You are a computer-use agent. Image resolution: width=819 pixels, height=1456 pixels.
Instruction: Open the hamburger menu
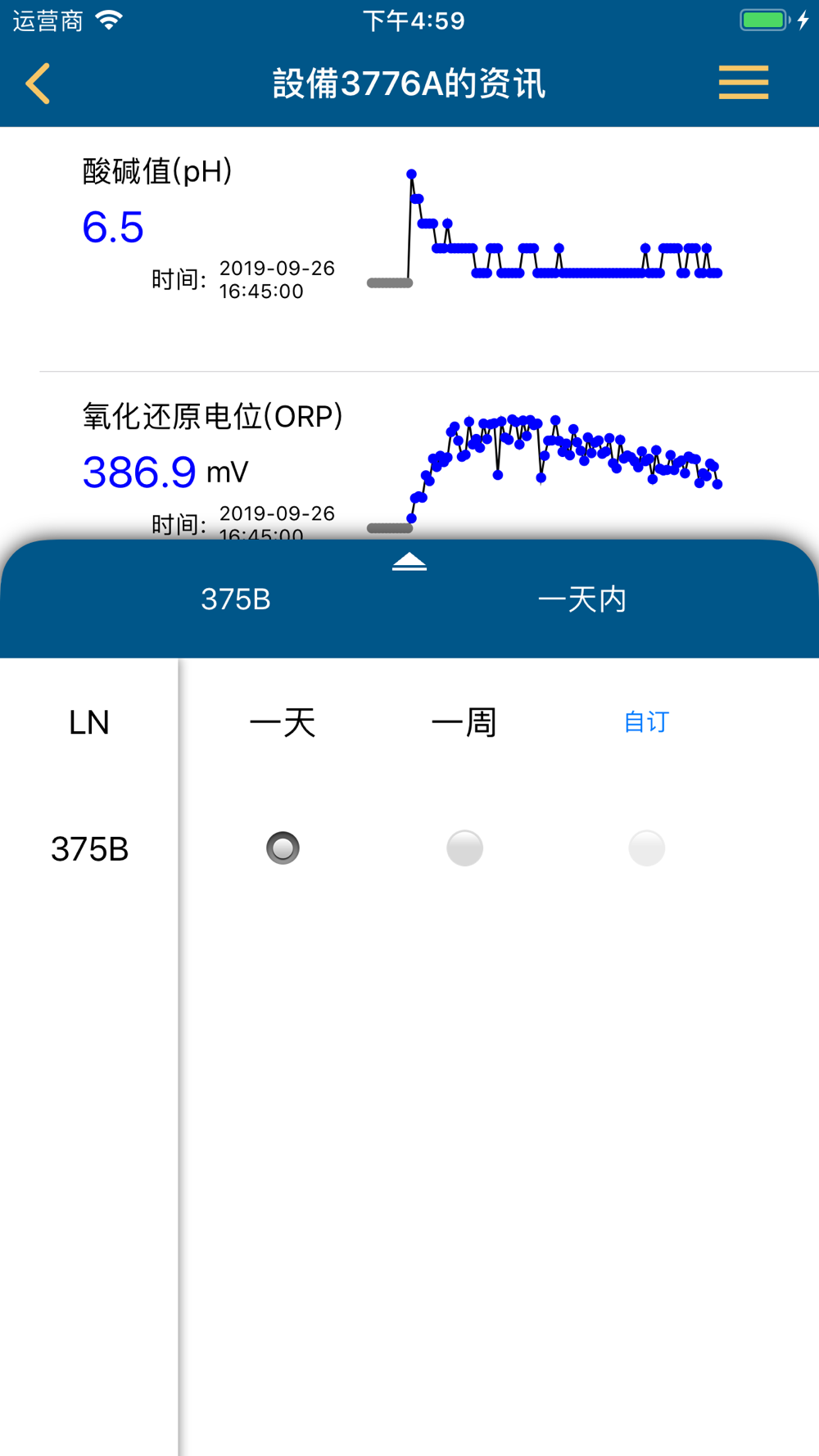tap(744, 83)
